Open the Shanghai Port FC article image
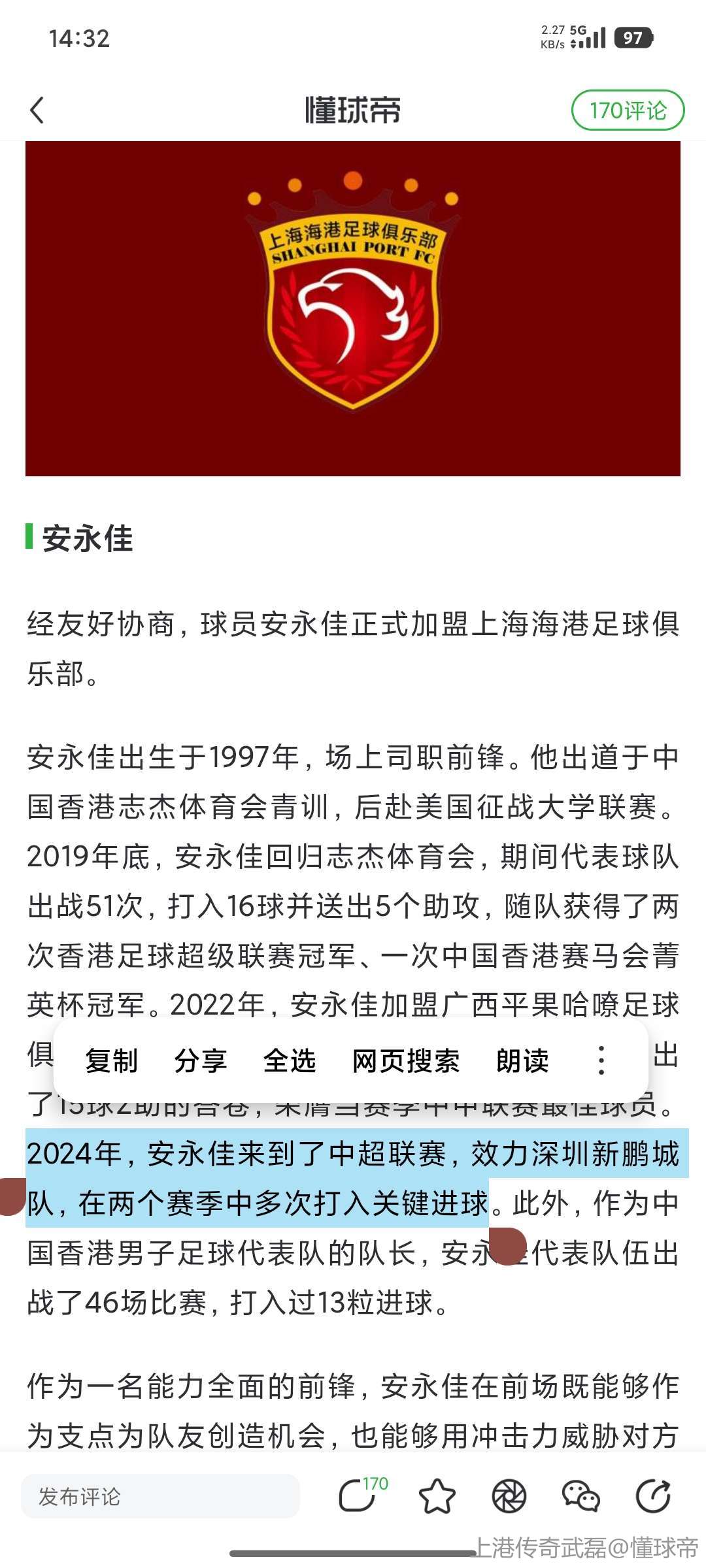Viewport: 706px width, 1568px height. pyautogui.click(x=353, y=308)
